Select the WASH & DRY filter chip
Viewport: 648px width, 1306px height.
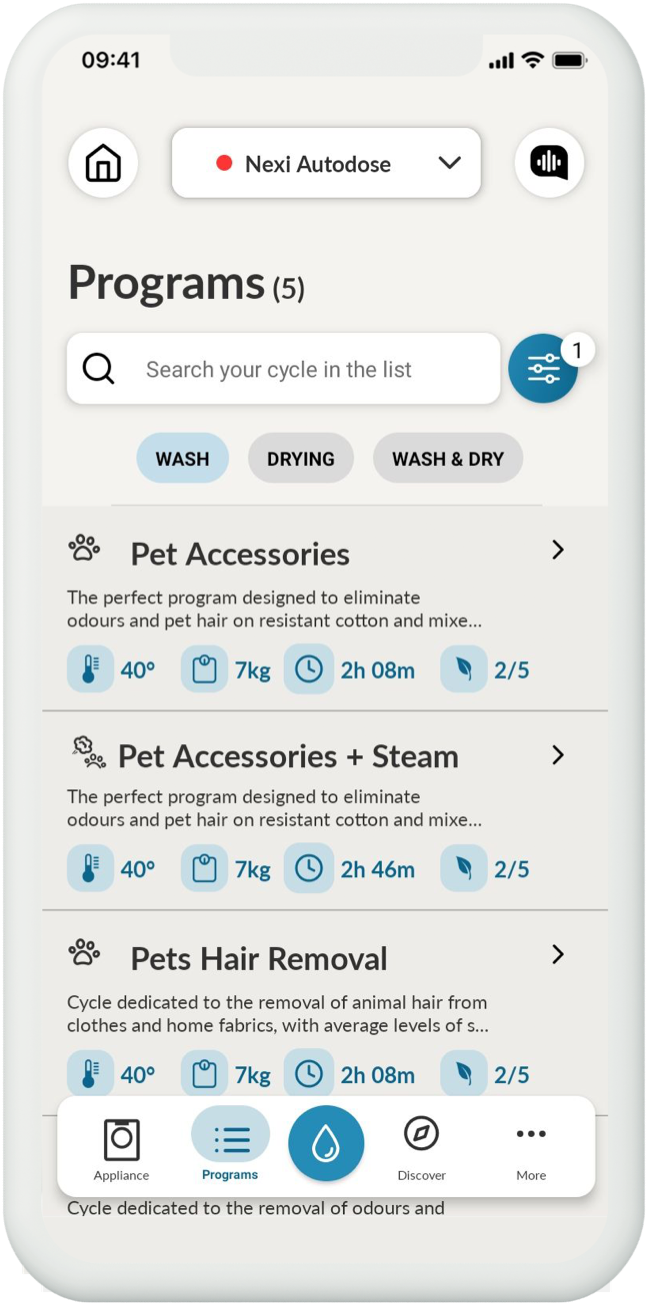click(447, 459)
